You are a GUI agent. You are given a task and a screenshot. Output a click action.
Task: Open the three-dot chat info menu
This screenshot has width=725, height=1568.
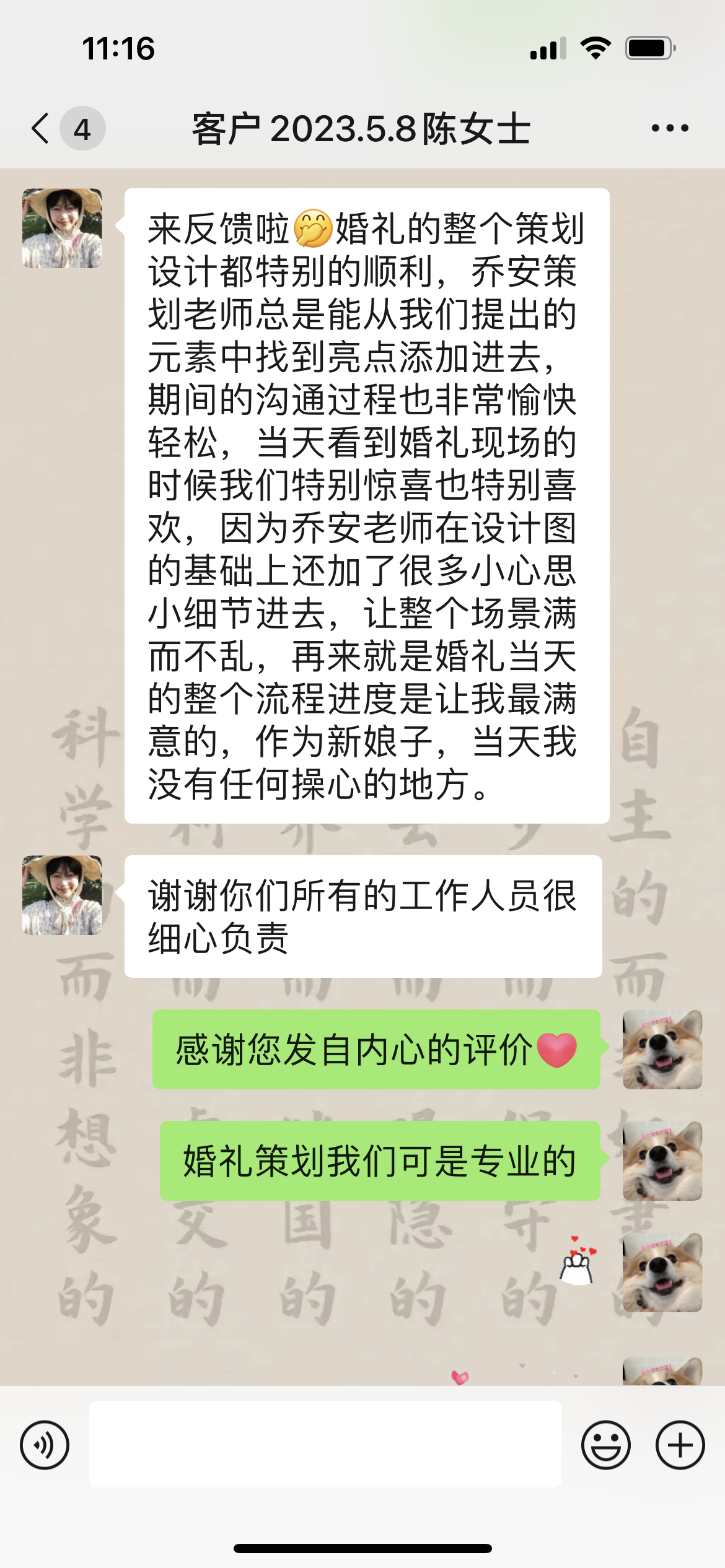coord(670,128)
